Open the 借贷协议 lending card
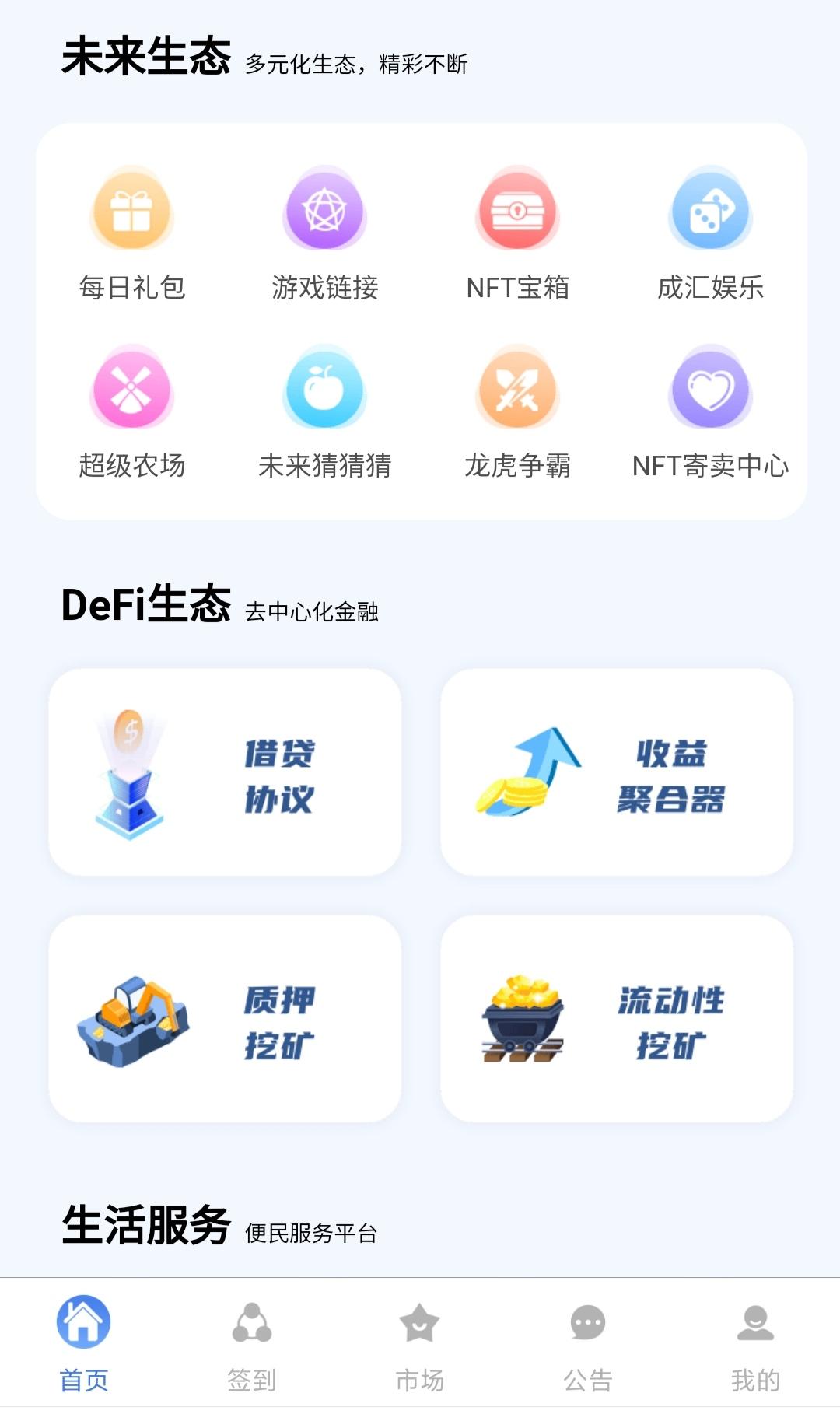The width and height of the screenshot is (840, 1421). [x=225, y=772]
